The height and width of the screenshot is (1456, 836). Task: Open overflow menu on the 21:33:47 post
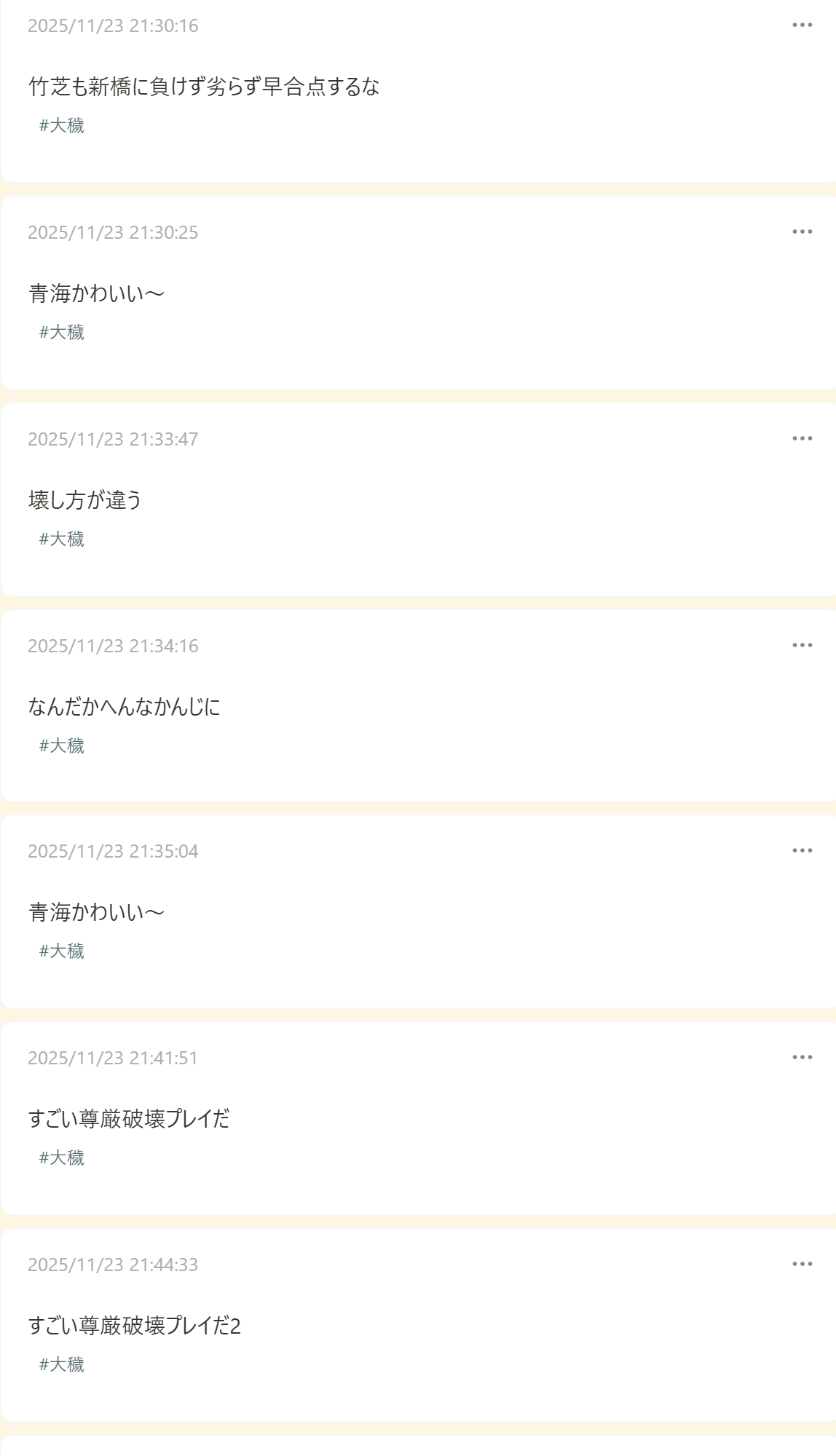[802, 439]
